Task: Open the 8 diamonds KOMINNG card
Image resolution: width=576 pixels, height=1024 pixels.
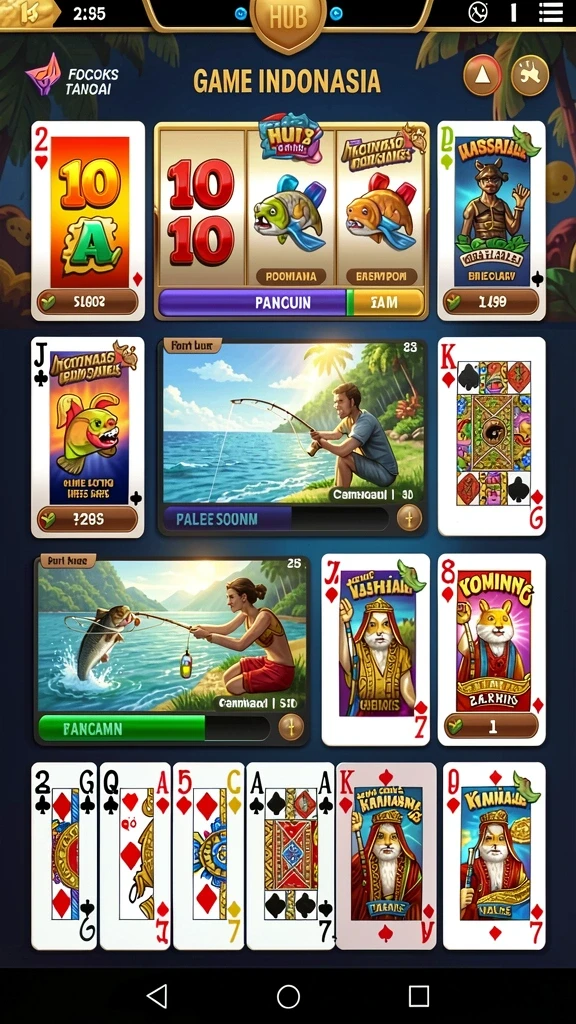Action: pyautogui.click(x=492, y=650)
